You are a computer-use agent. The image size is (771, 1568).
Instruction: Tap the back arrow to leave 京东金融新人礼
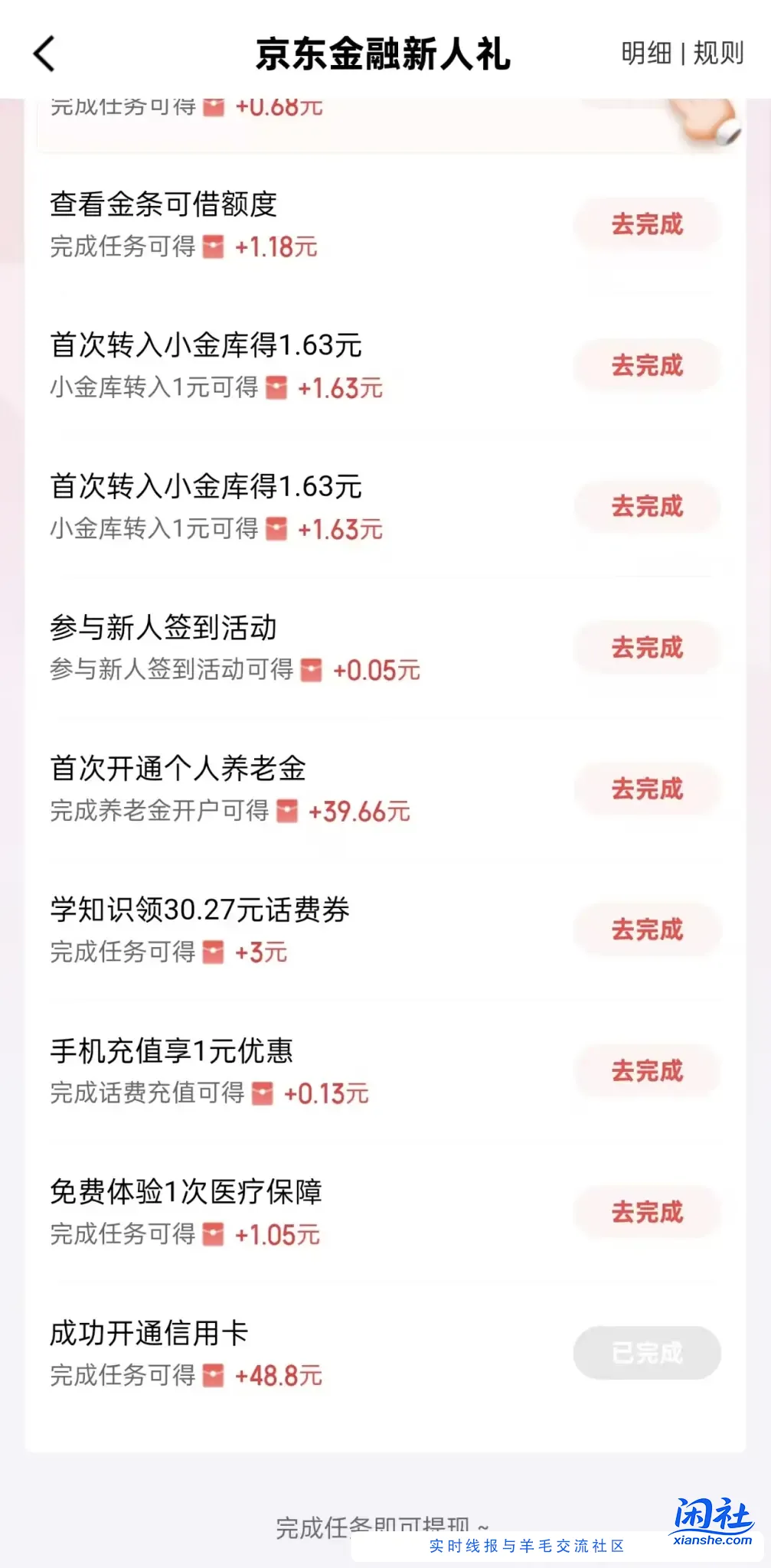pos(44,54)
